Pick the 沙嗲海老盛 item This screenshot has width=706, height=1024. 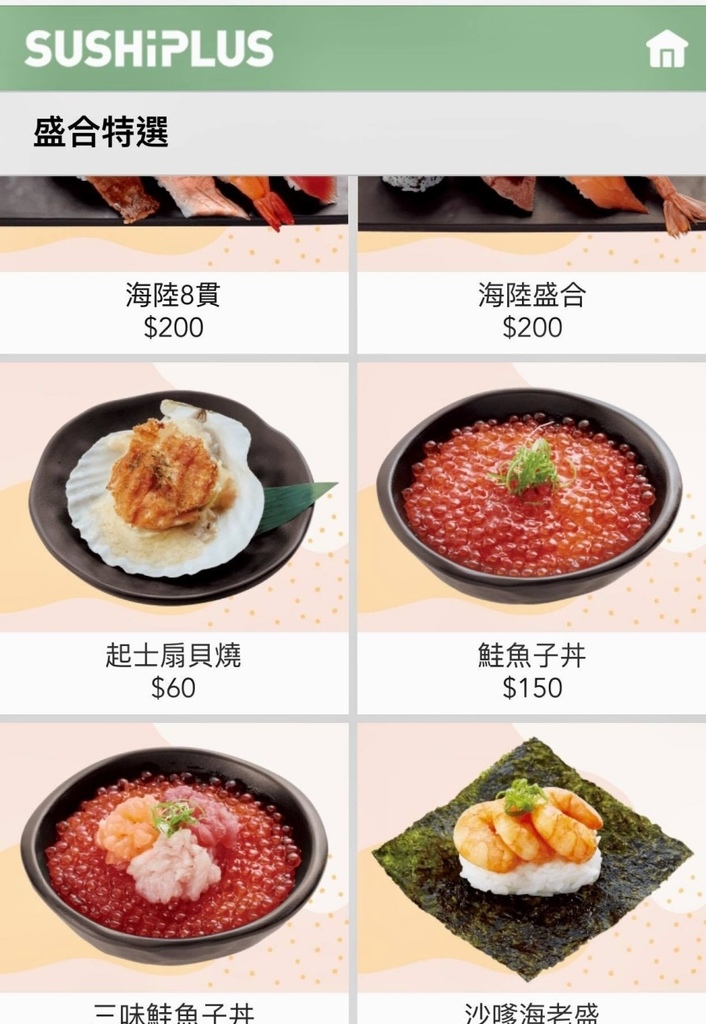tap(531, 872)
